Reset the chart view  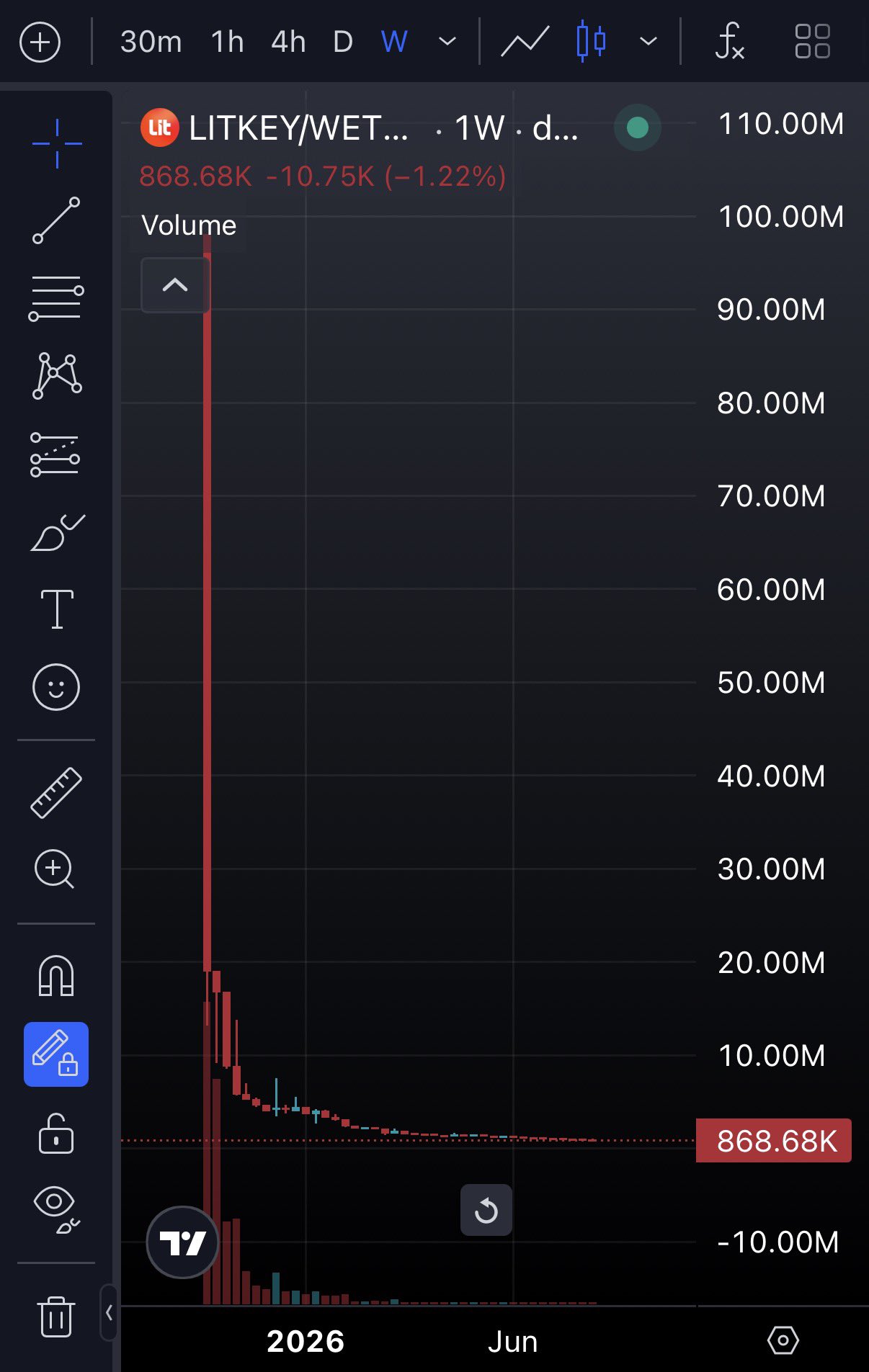pyautogui.click(x=486, y=1210)
